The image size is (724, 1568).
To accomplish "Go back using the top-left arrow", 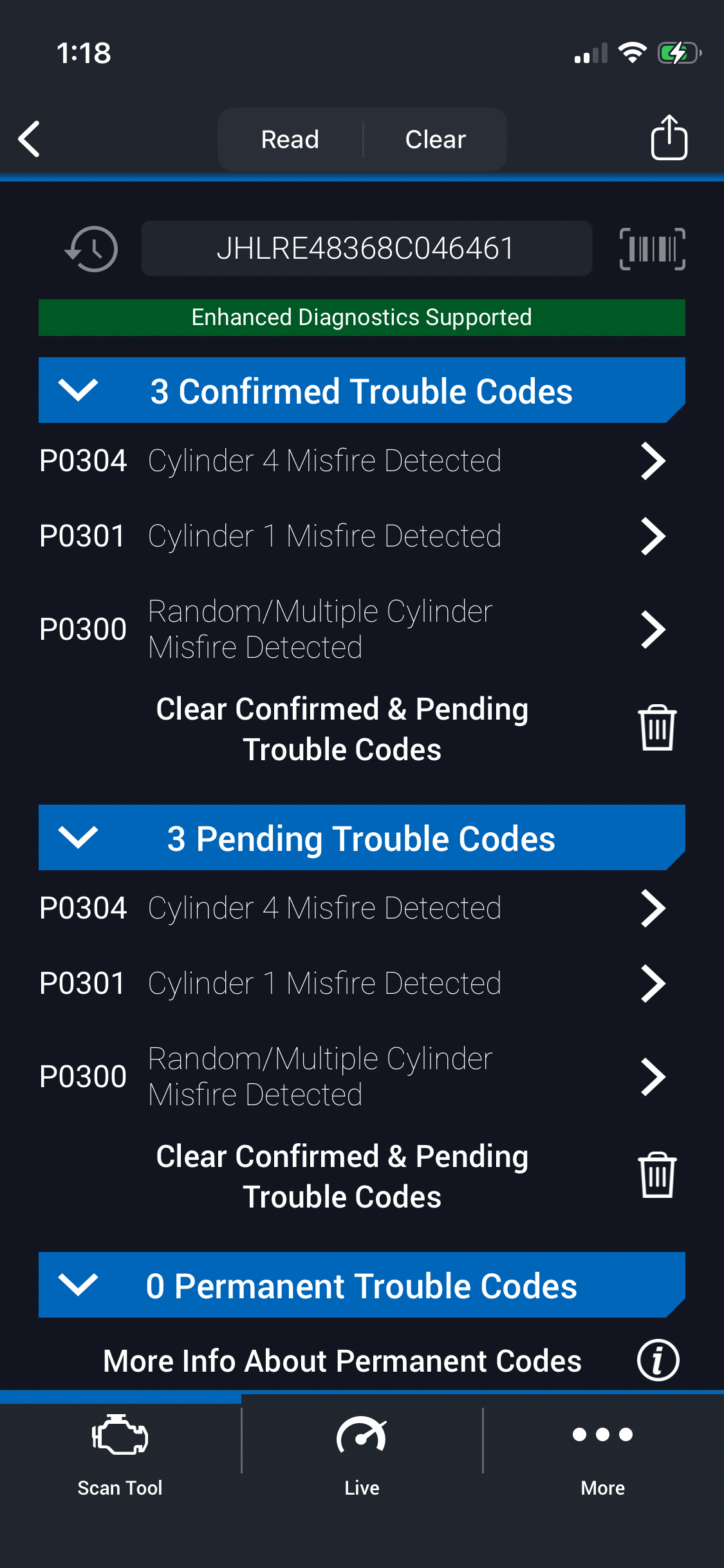I will 30,139.
